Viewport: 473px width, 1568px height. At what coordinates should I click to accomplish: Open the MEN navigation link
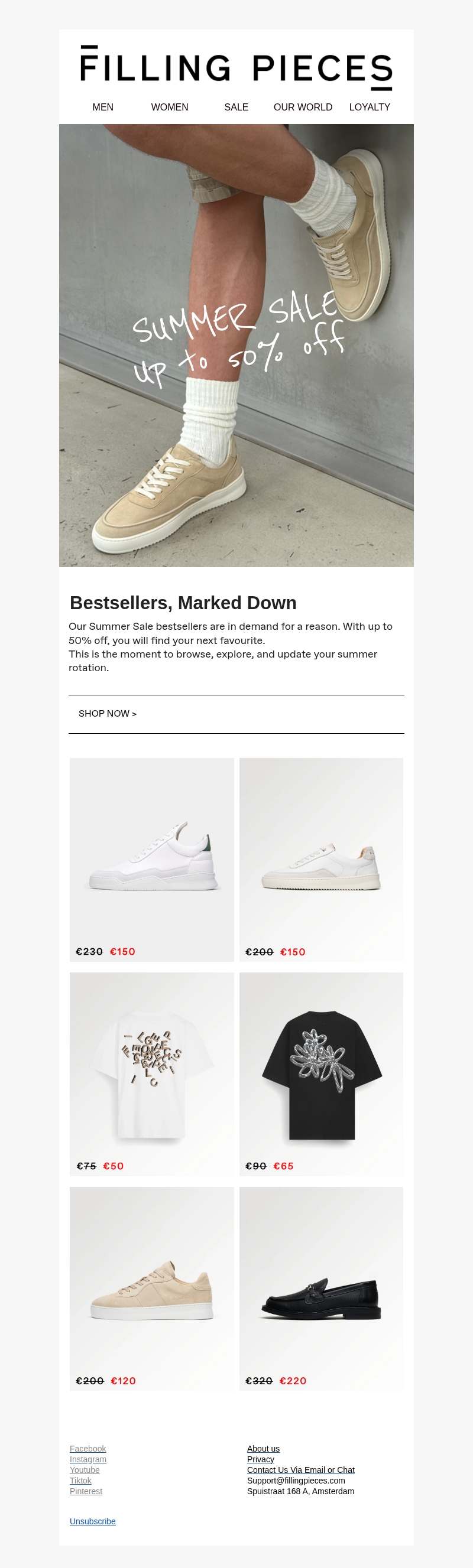[102, 107]
